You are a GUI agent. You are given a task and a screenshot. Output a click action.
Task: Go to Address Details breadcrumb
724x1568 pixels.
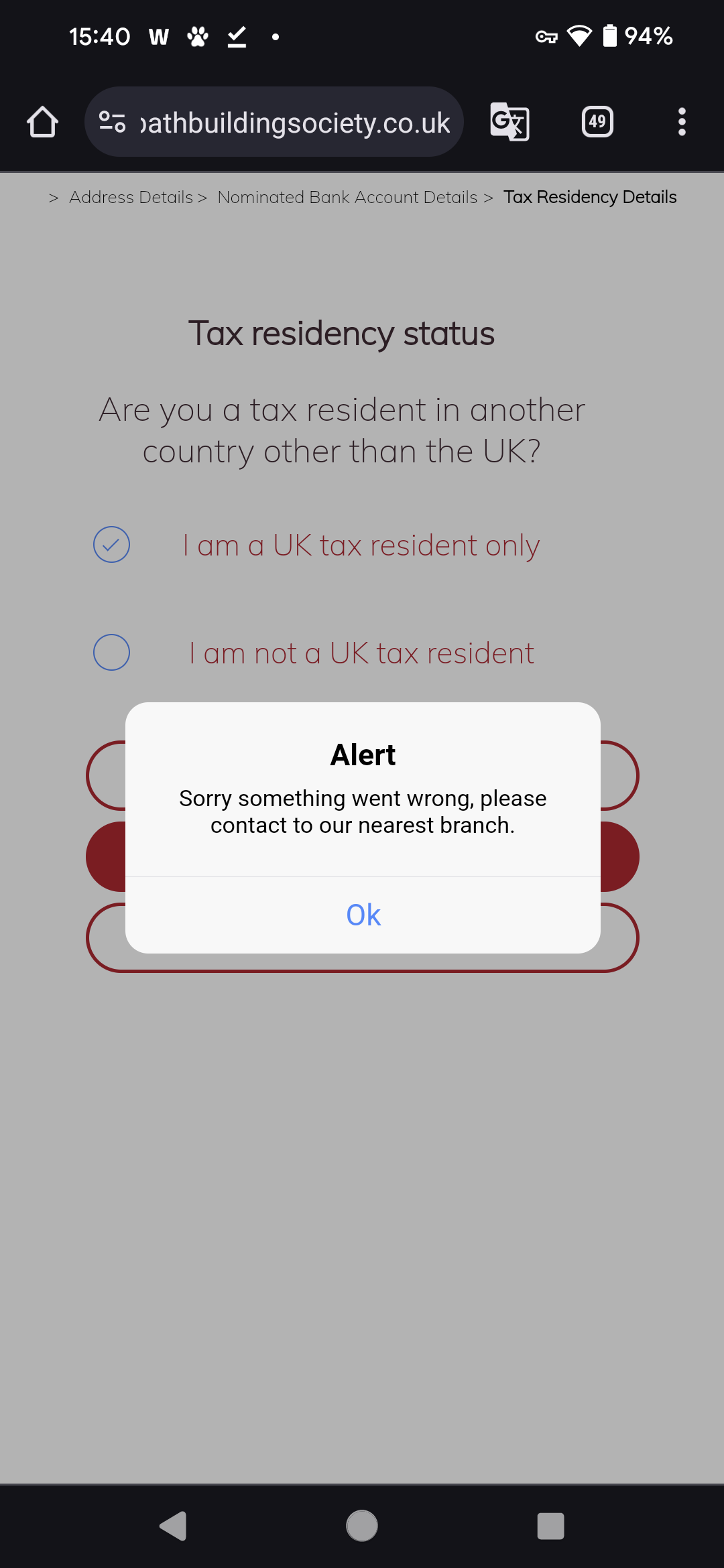click(x=131, y=198)
